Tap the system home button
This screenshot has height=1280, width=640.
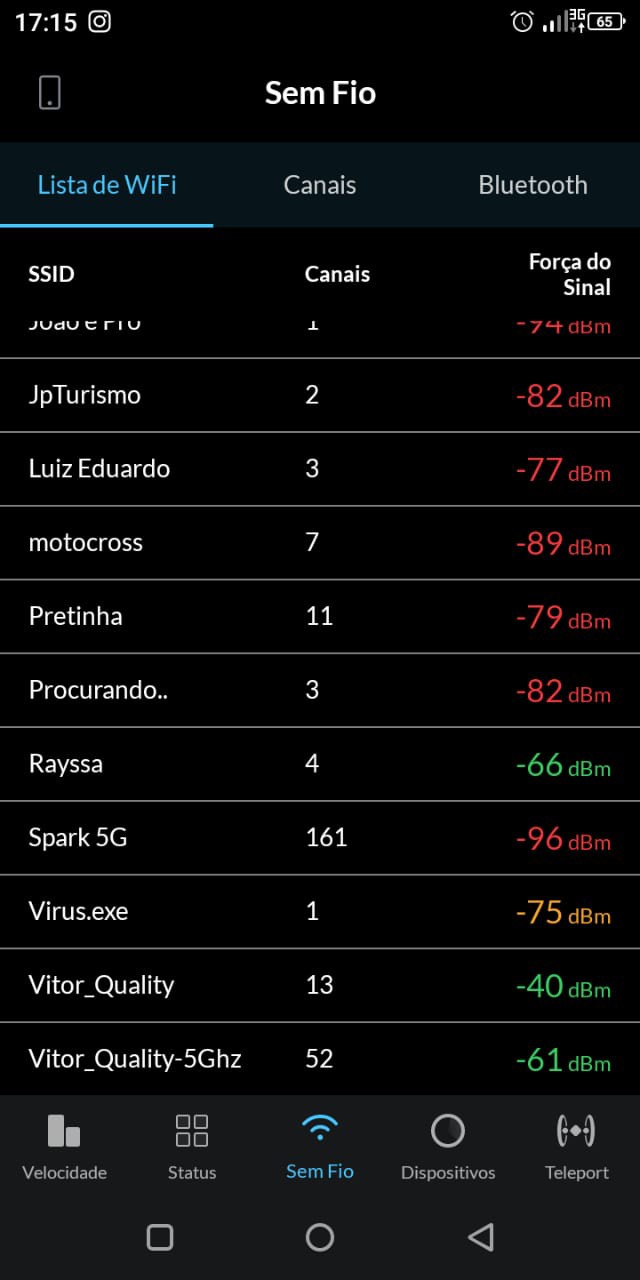click(x=320, y=1237)
